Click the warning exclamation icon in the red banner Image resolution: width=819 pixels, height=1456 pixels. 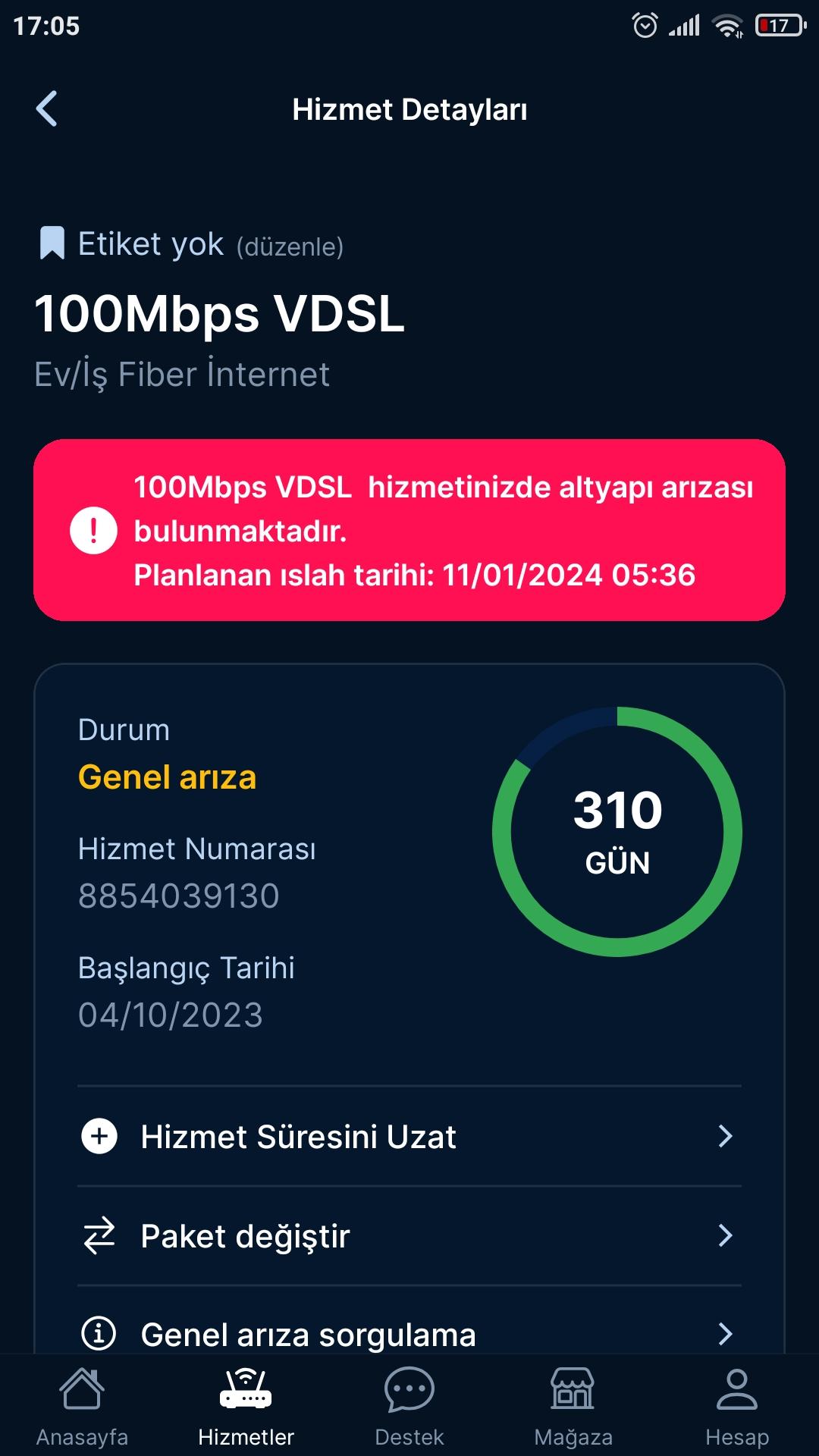(92, 531)
